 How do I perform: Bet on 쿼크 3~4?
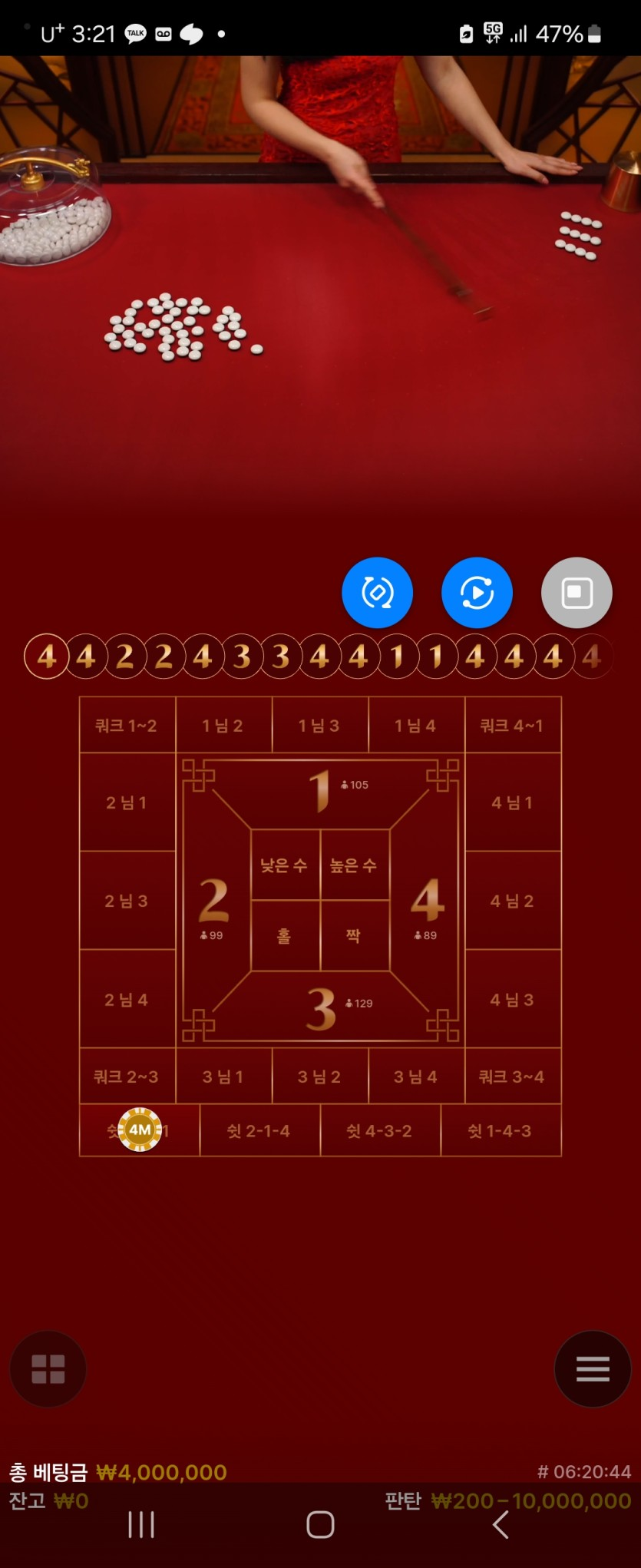click(x=512, y=1077)
